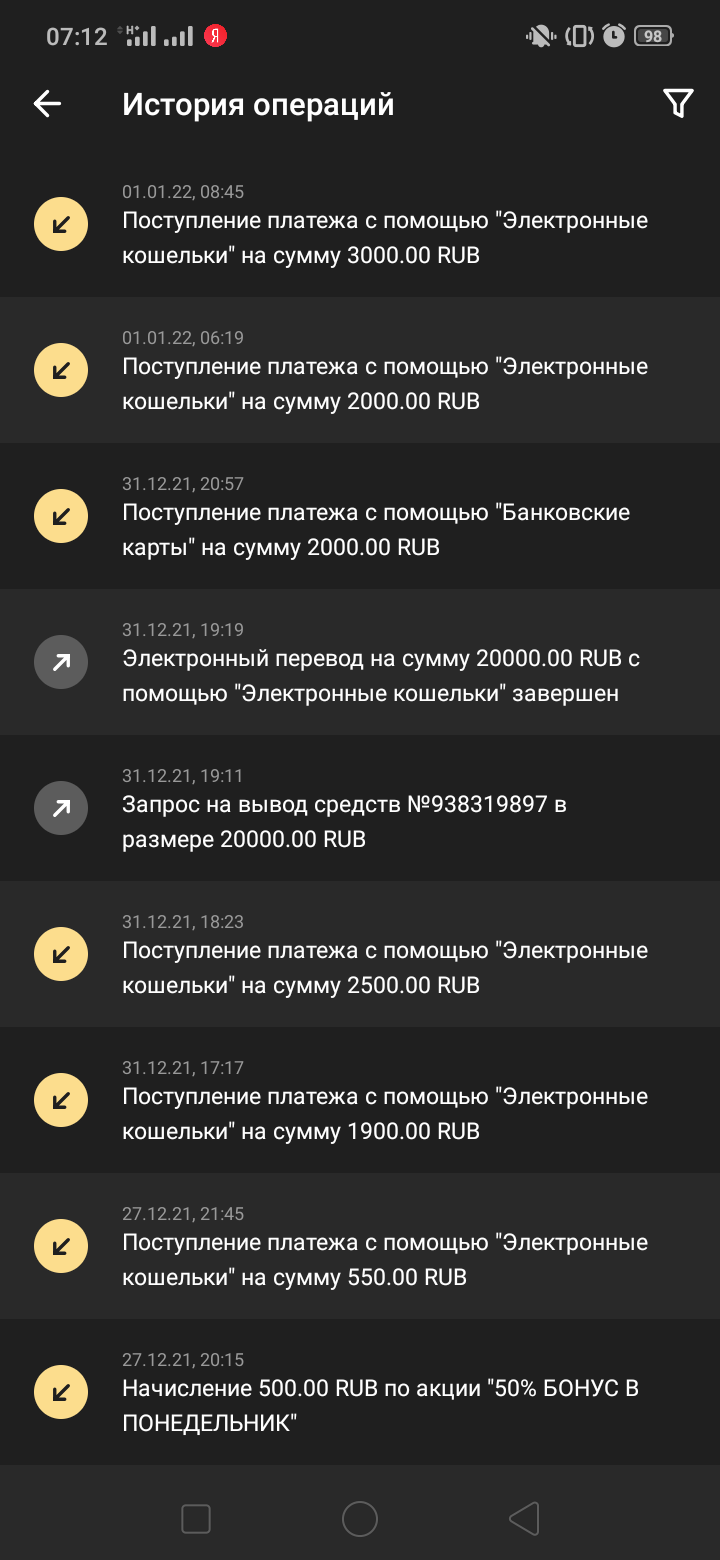This screenshot has width=720, height=1560.
Task: Tap the system home button
Action: pos(360,1519)
